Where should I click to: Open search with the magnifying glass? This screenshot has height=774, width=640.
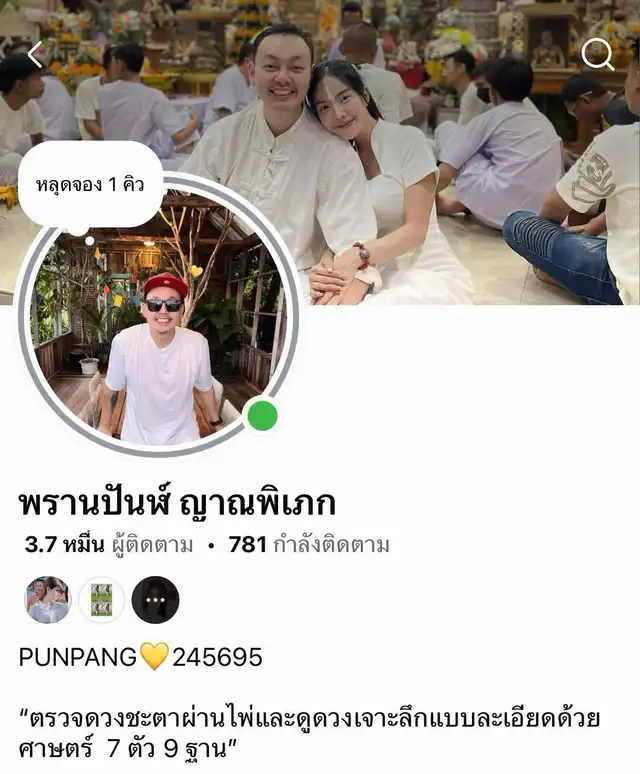pyautogui.click(x=598, y=55)
